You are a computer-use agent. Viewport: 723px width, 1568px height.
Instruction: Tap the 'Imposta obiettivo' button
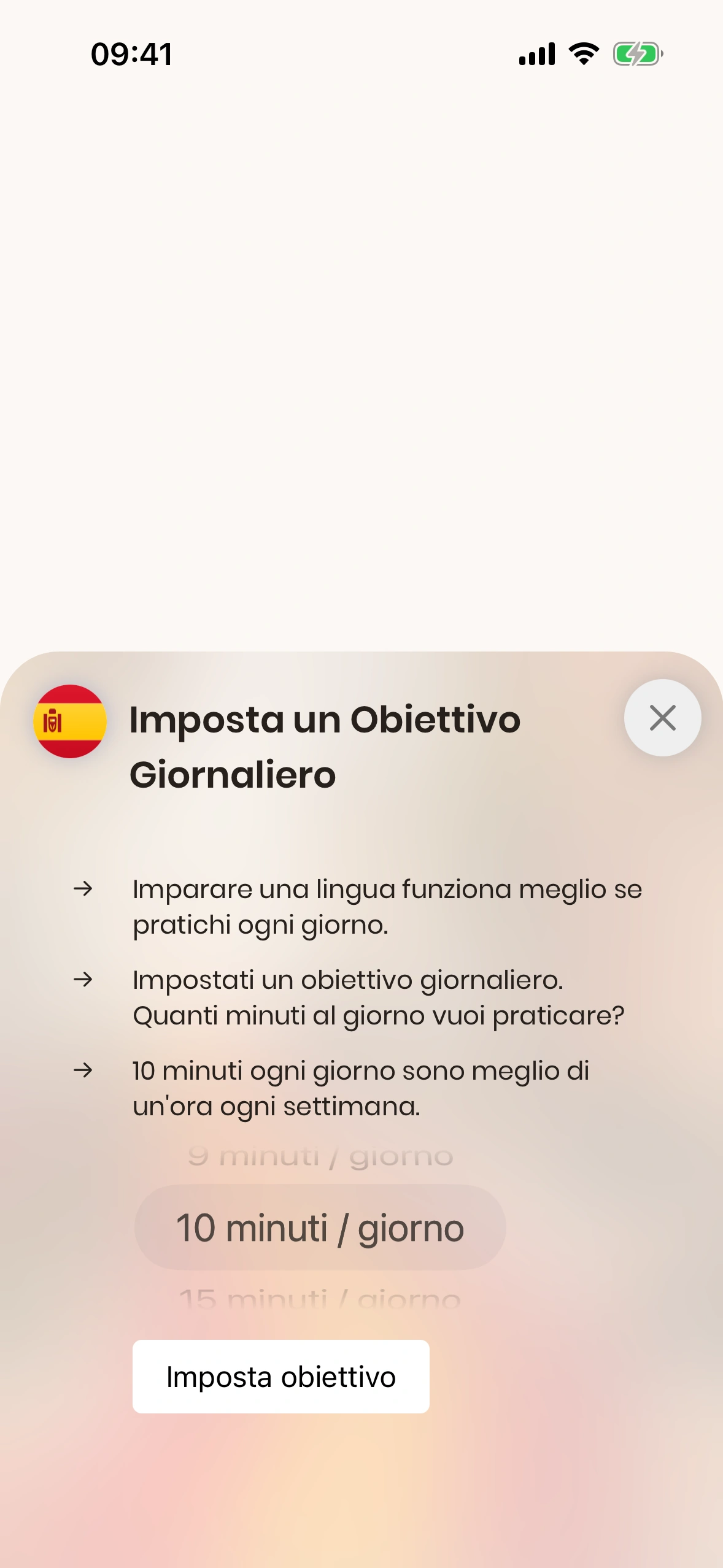(x=280, y=1377)
